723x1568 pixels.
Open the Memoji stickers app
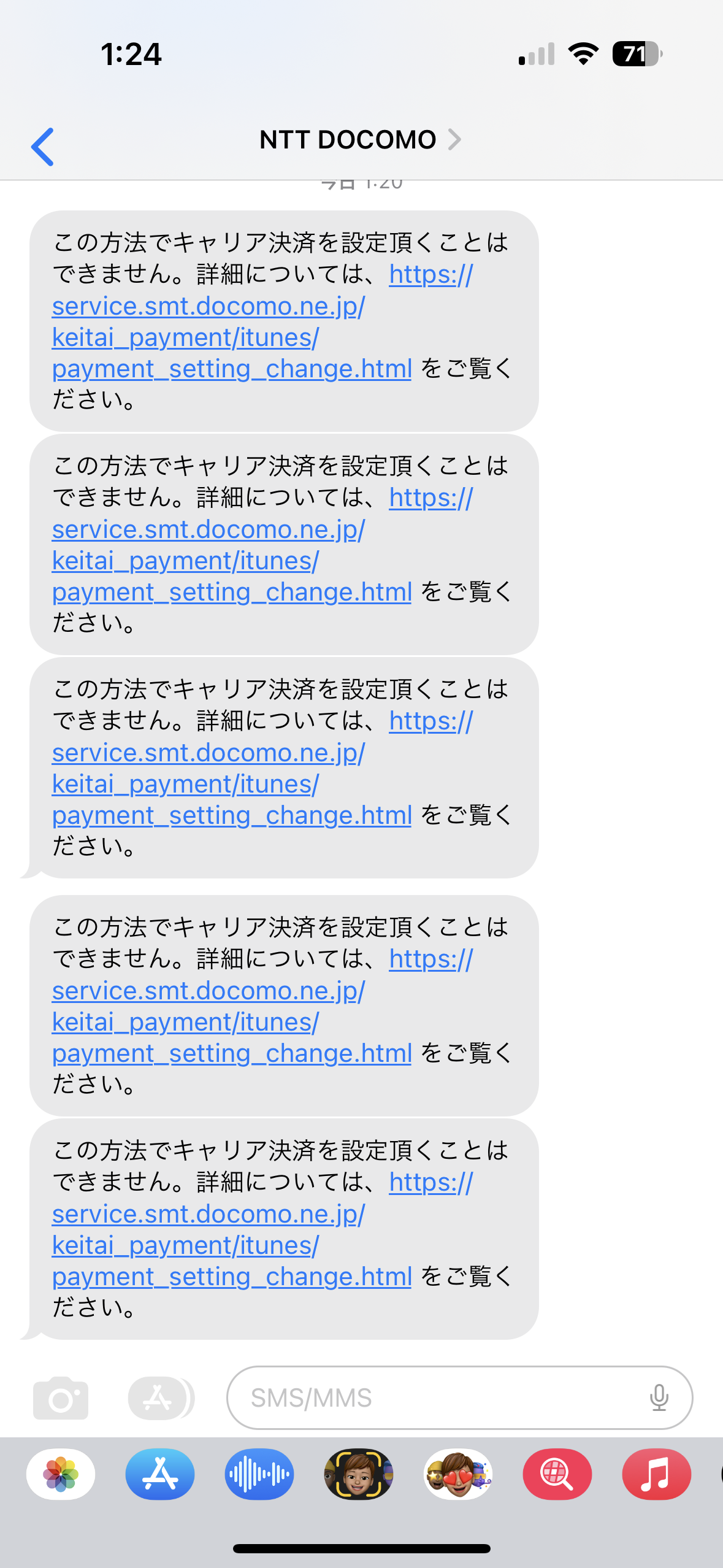click(x=458, y=1474)
